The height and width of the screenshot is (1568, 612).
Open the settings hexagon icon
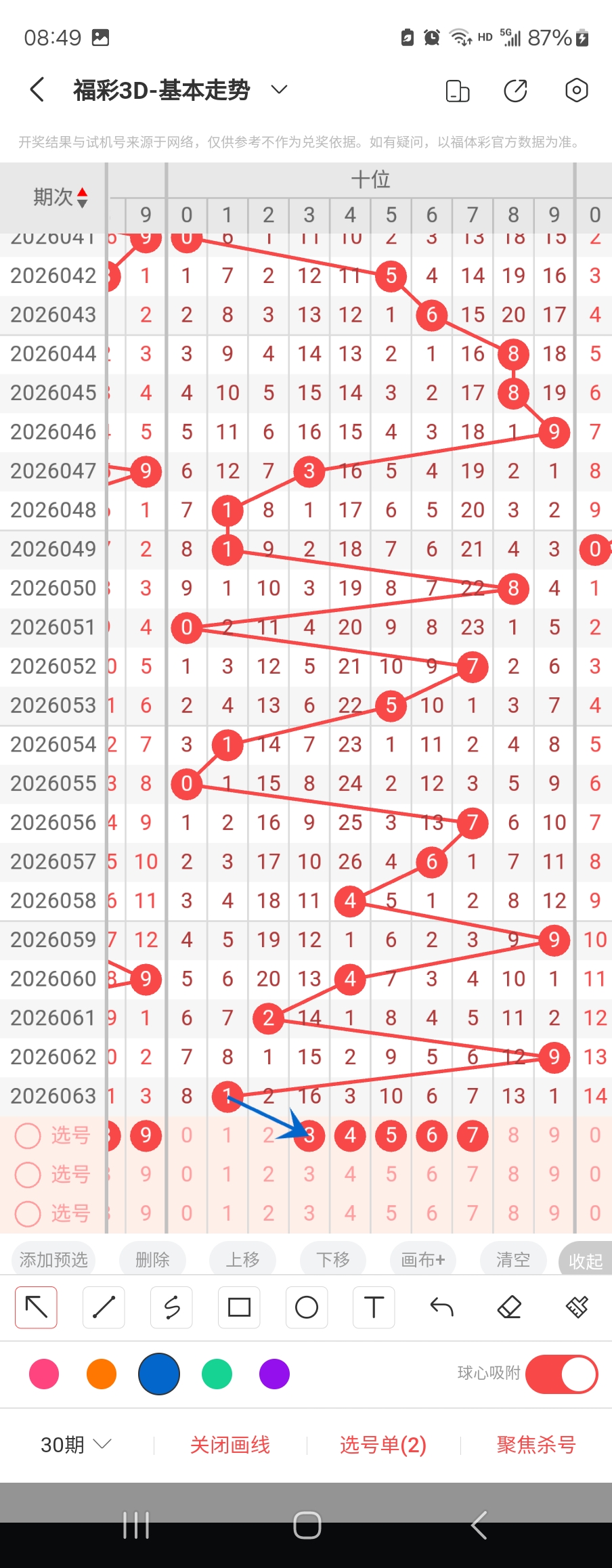point(576,90)
